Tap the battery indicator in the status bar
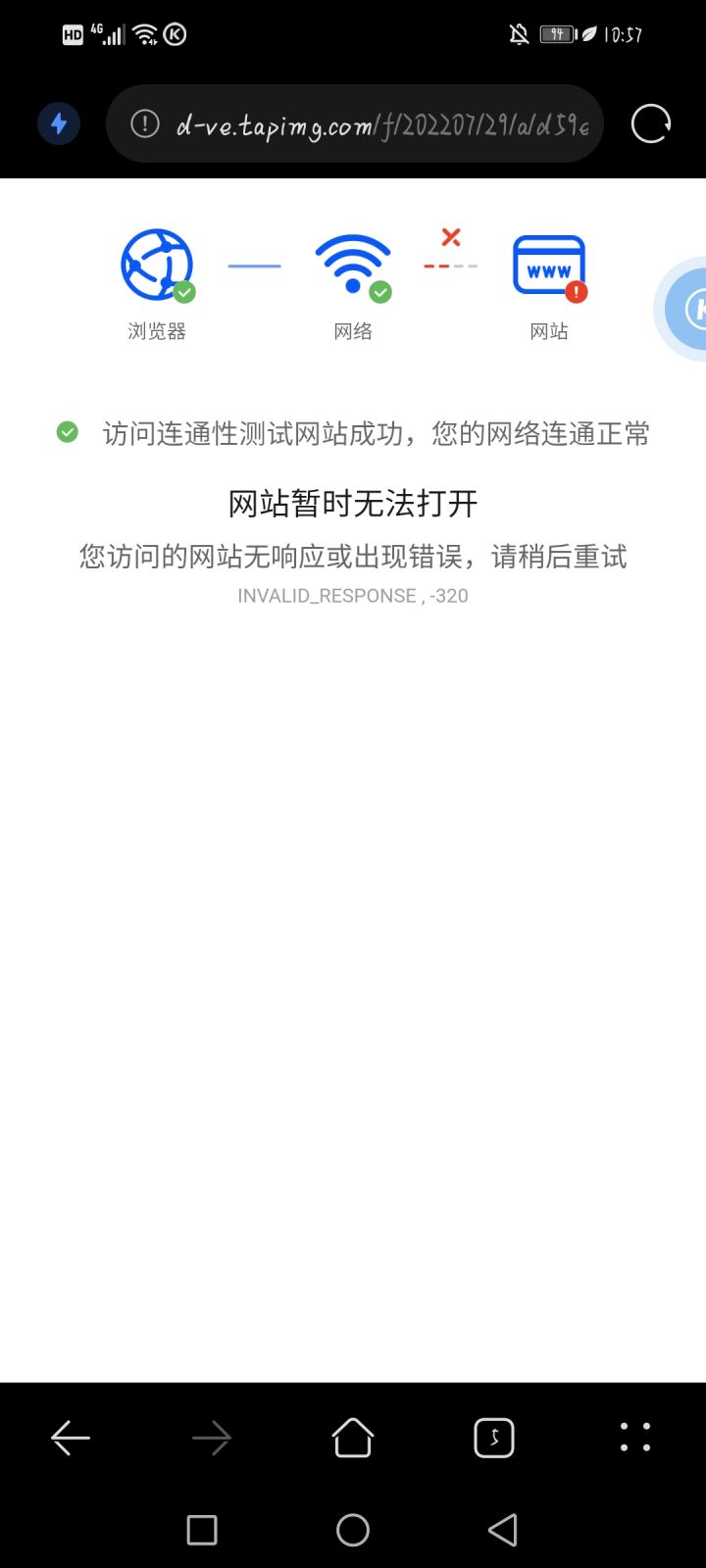The height and width of the screenshot is (1568, 706). pyautogui.click(x=556, y=34)
